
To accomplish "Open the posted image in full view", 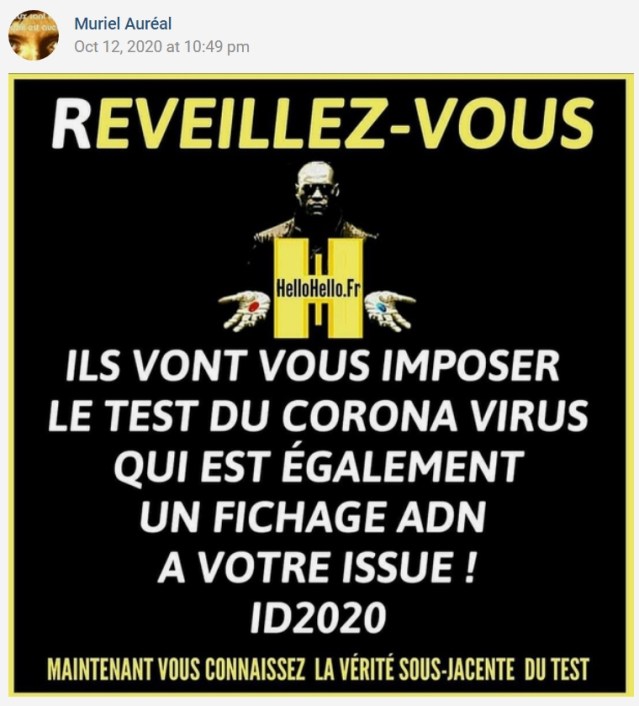I will [320, 390].
